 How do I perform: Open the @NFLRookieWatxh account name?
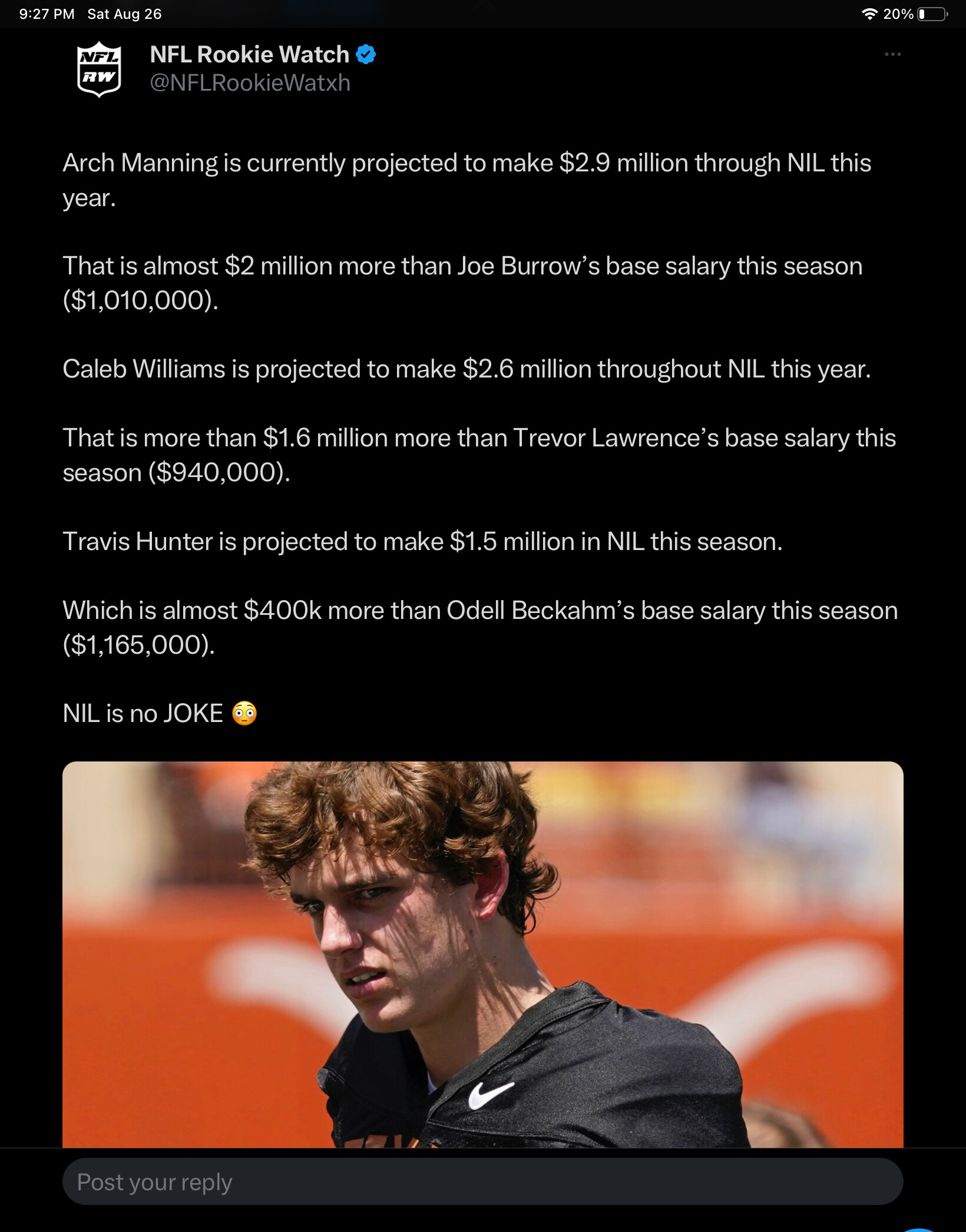[250, 83]
